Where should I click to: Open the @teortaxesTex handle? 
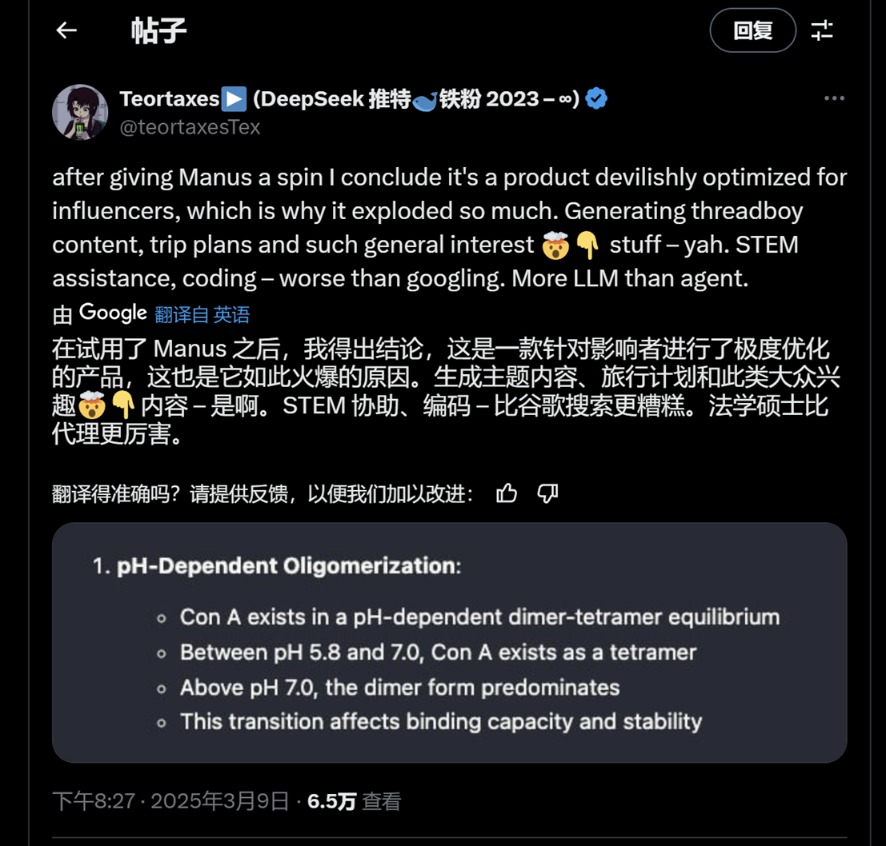click(190, 127)
